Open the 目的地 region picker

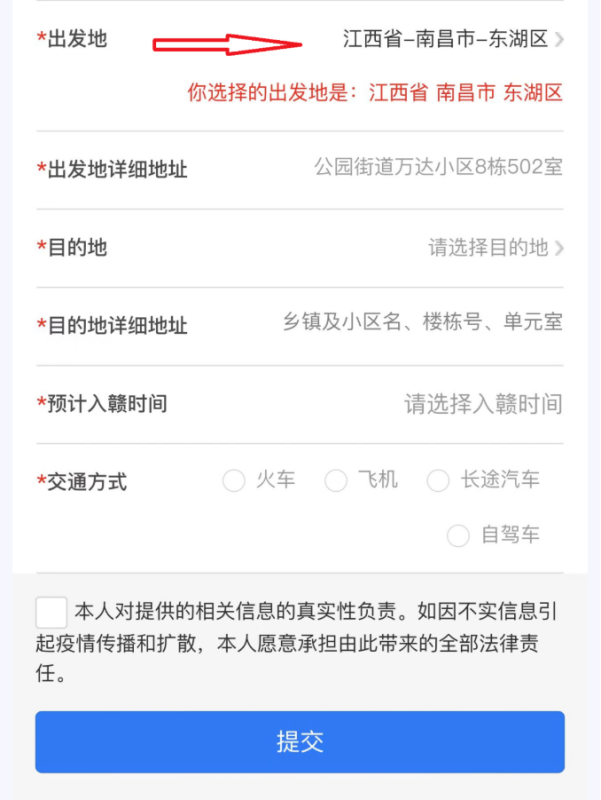pos(495,247)
